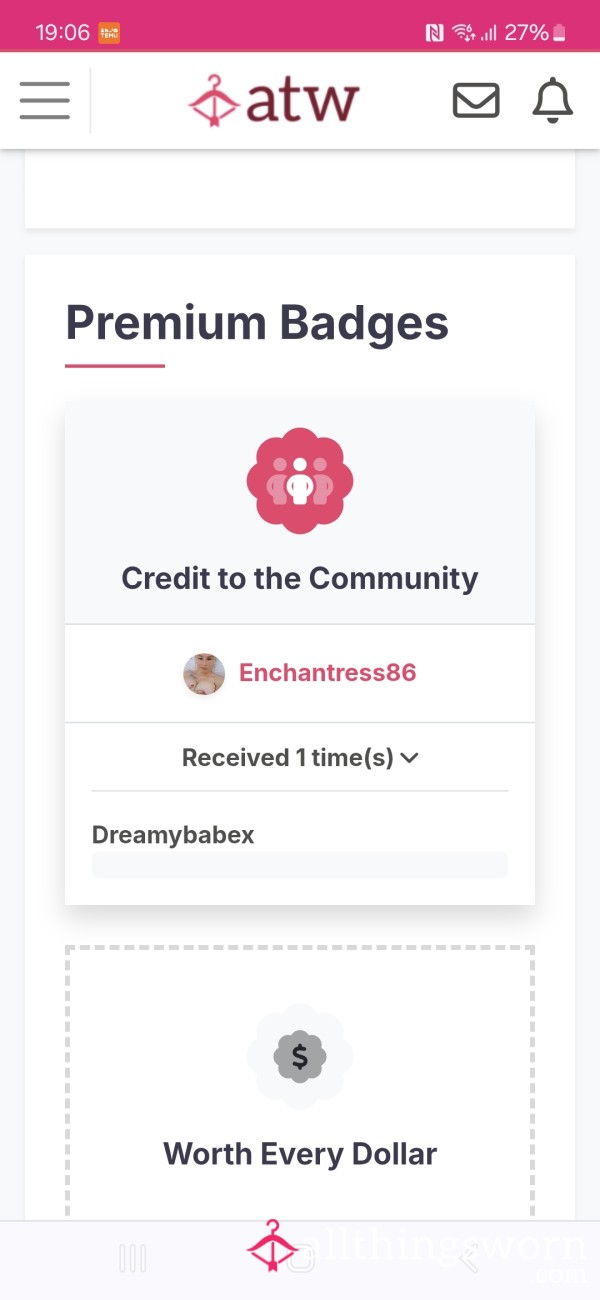Tap the system back button
This screenshot has height=1300, width=600.
tap(468, 1258)
